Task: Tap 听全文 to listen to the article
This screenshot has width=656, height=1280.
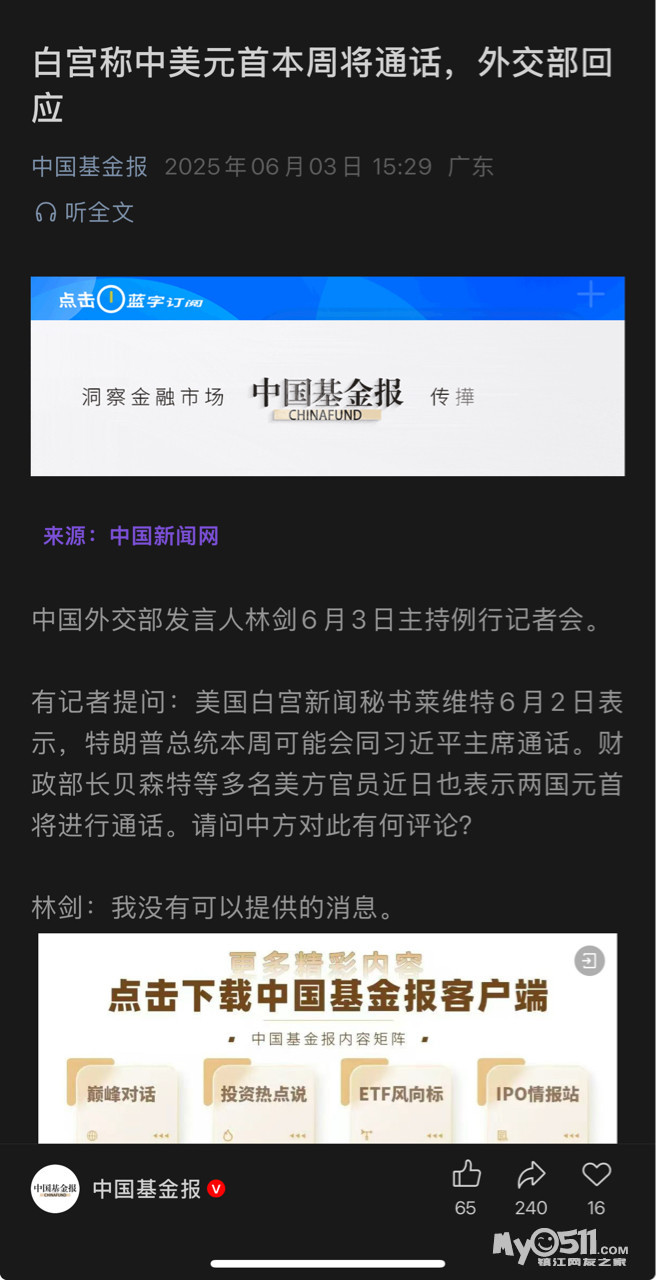Action: coord(84,212)
